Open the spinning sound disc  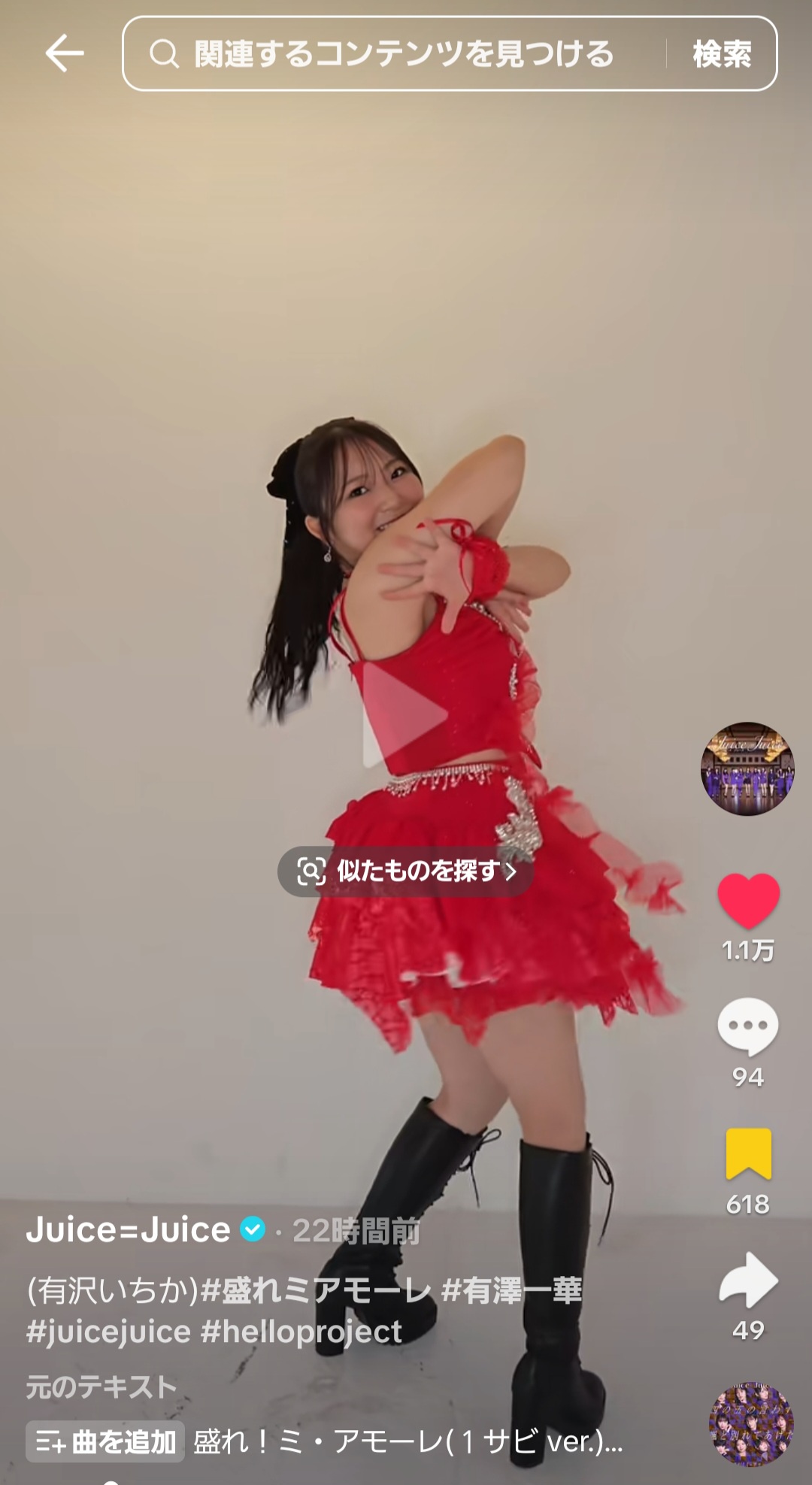click(x=750, y=1424)
